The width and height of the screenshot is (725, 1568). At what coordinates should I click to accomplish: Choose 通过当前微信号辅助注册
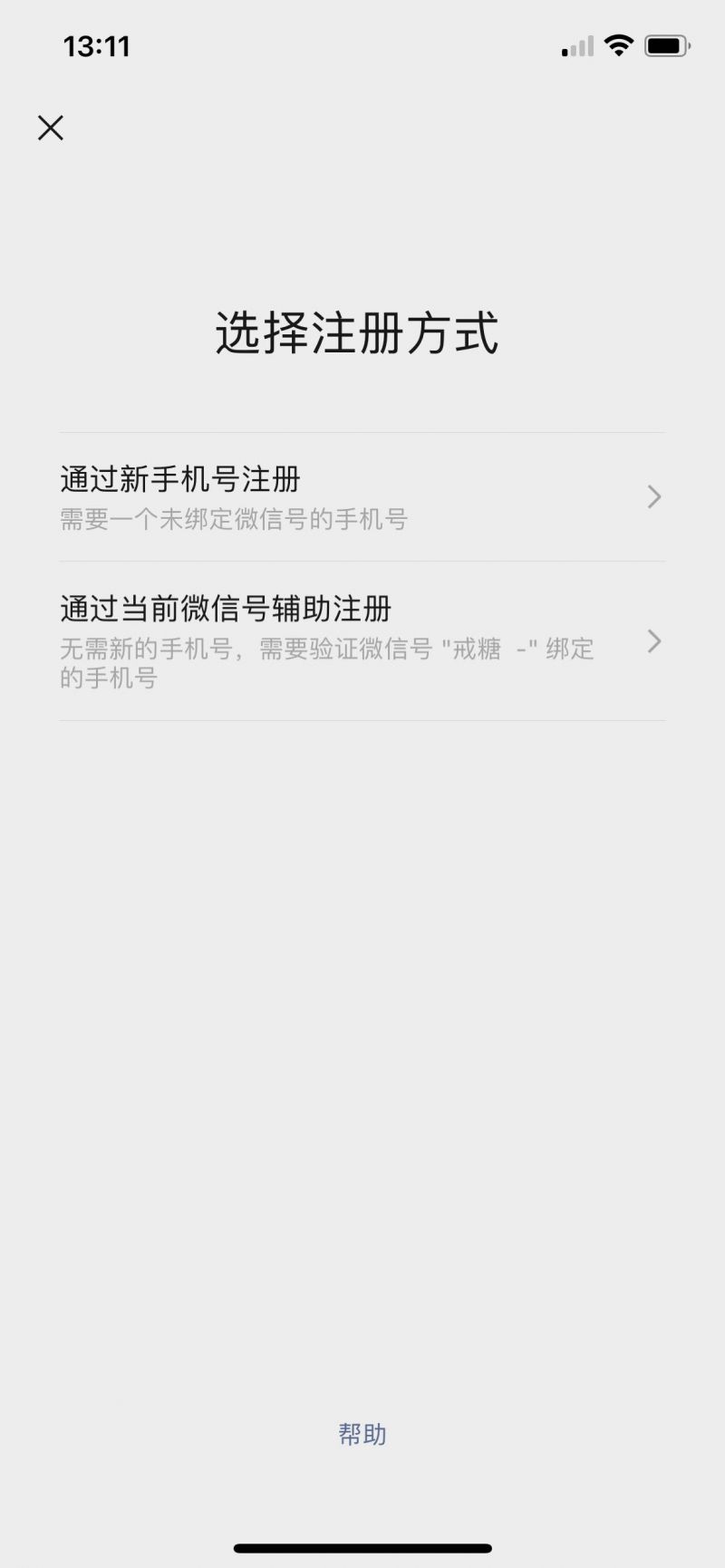click(x=362, y=641)
